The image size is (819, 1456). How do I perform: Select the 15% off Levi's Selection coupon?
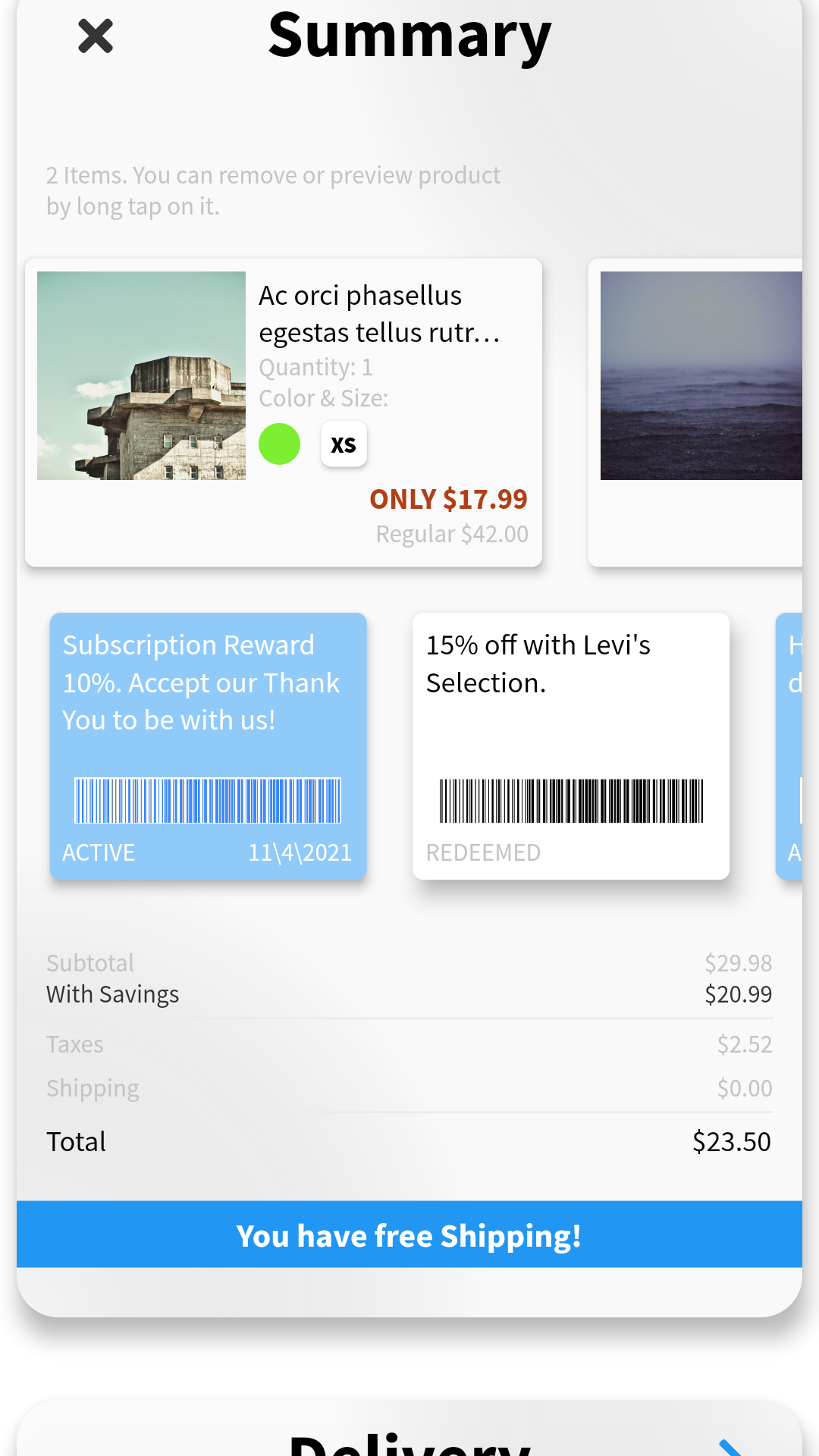coord(570,746)
